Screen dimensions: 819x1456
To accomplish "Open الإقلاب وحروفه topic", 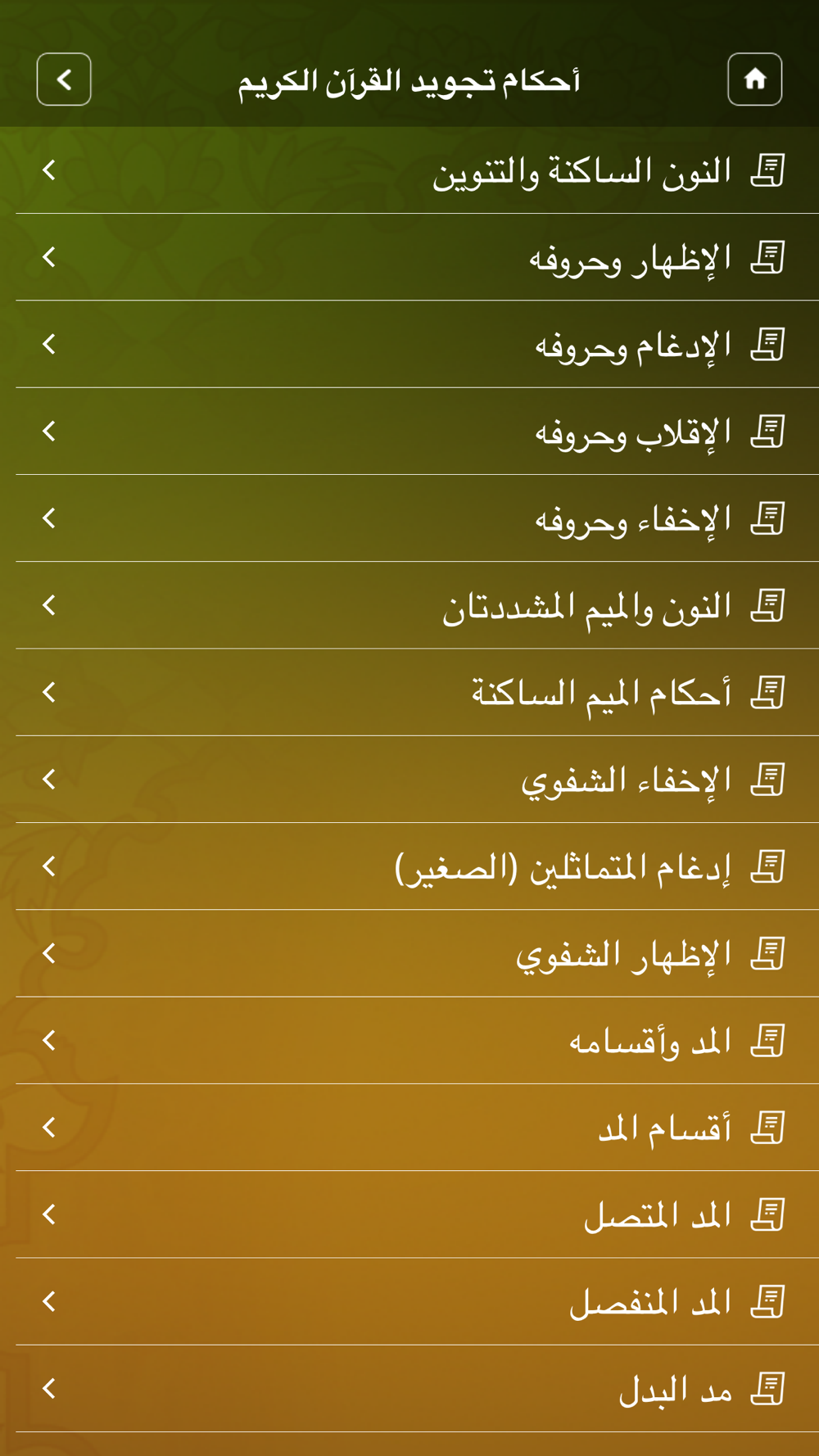I will 409,432.
